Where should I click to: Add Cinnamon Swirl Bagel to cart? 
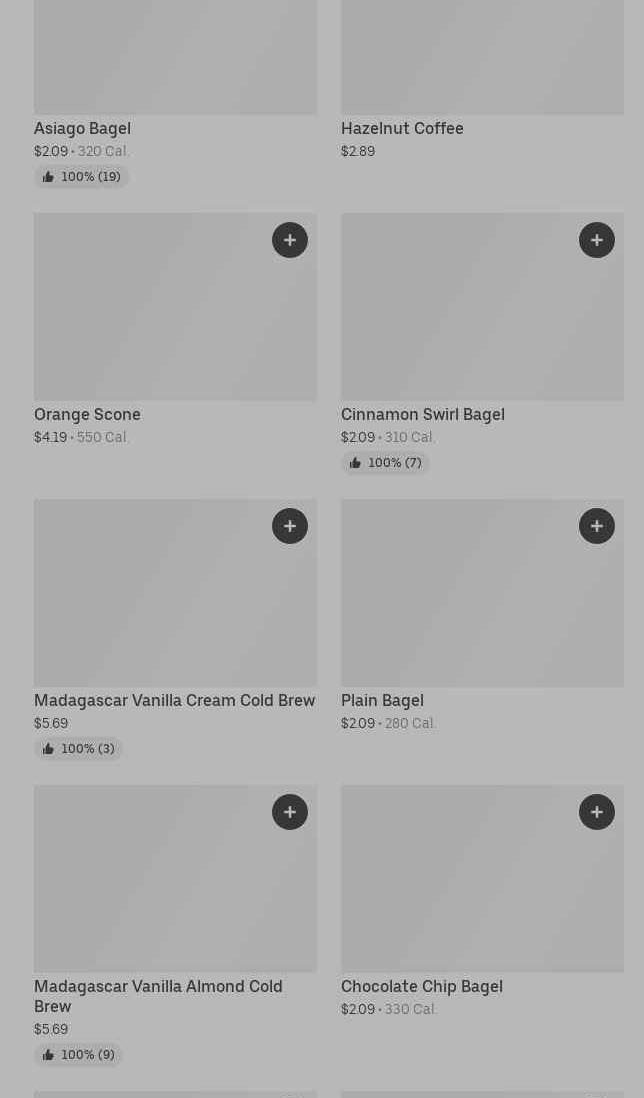tap(597, 240)
